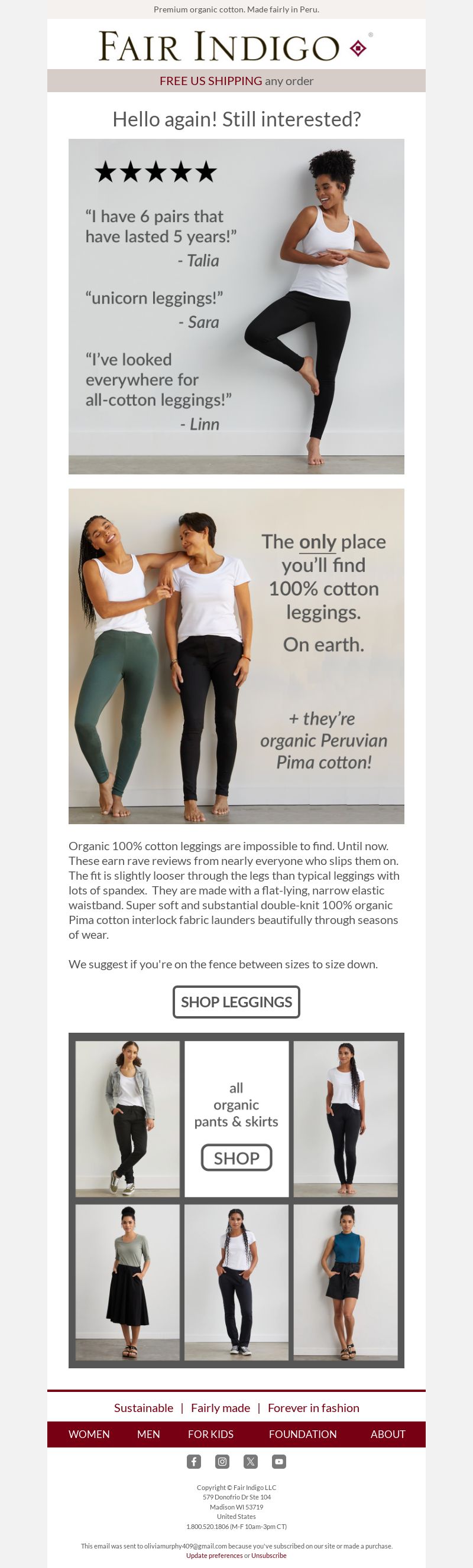Screen dimensions: 473x1568
Task: Open the WOMEN section link
Action: click(89, 1434)
